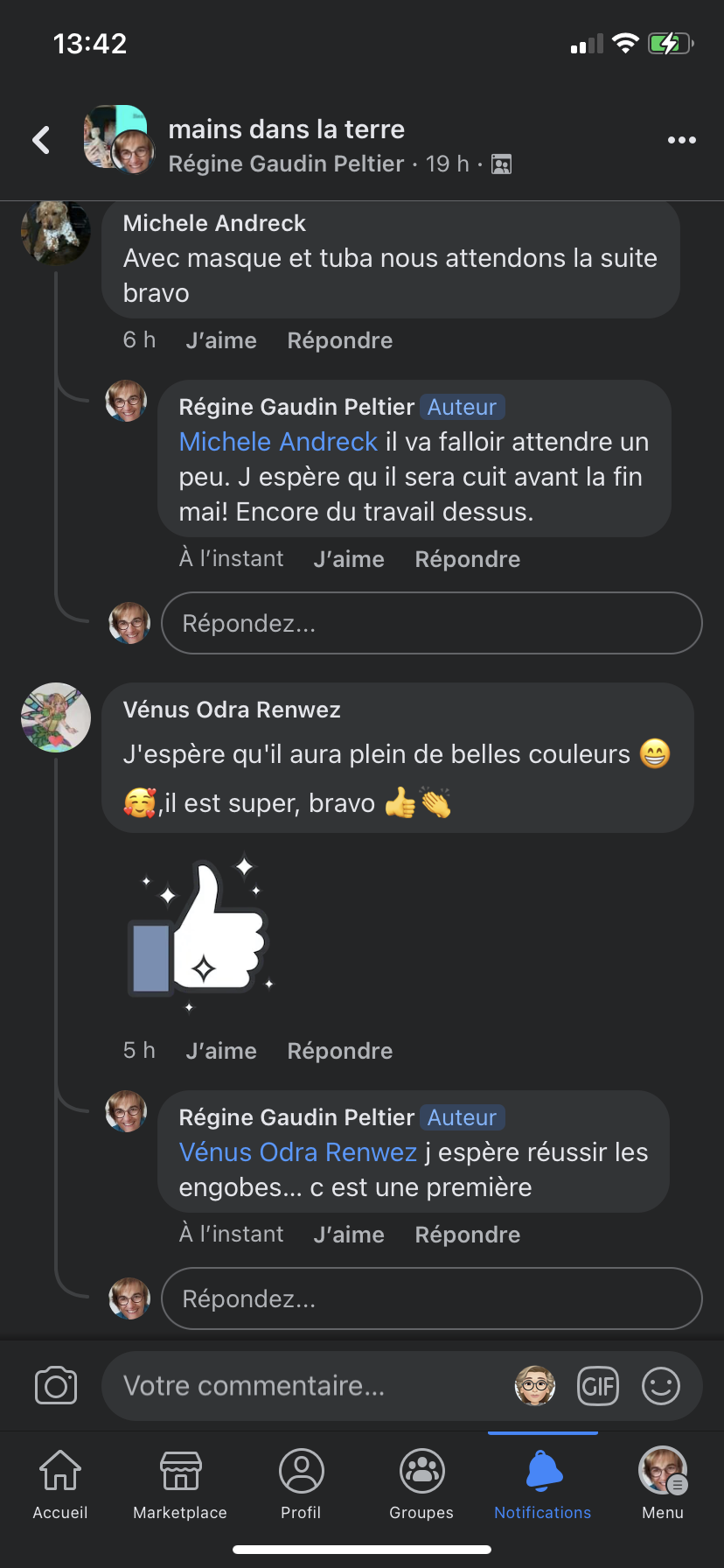
Task: Open the emoji smiley picker
Action: tap(661, 1386)
